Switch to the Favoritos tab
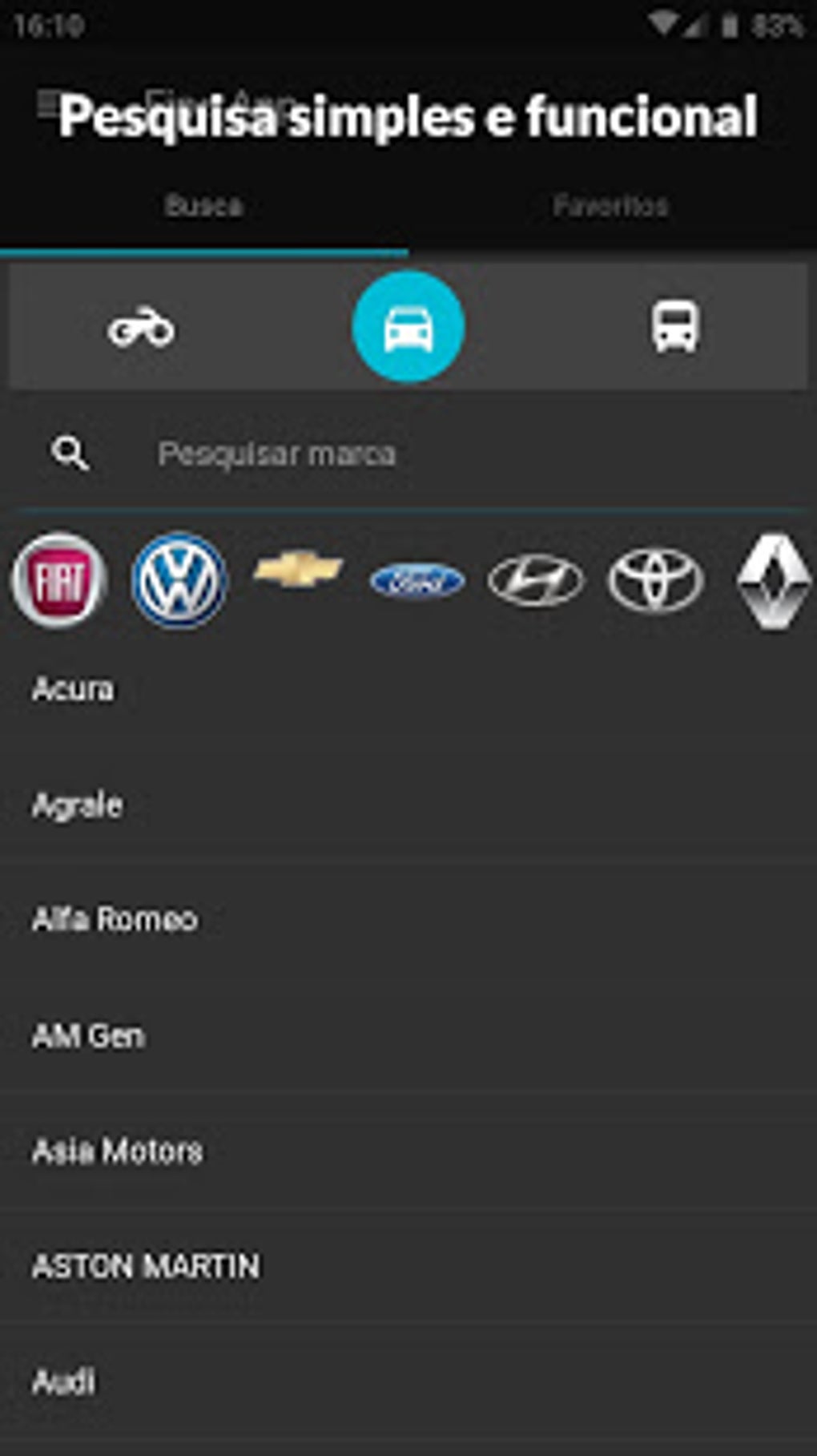The width and height of the screenshot is (817, 1456). [610, 207]
